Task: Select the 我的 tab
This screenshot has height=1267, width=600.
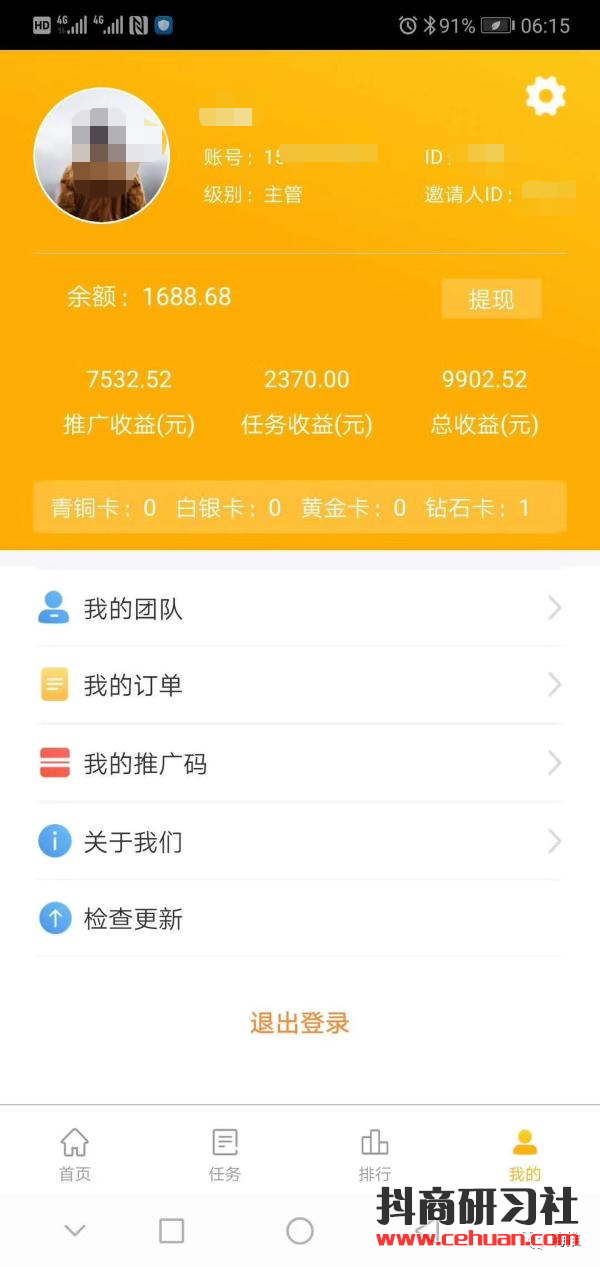Action: click(x=524, y=1154)
